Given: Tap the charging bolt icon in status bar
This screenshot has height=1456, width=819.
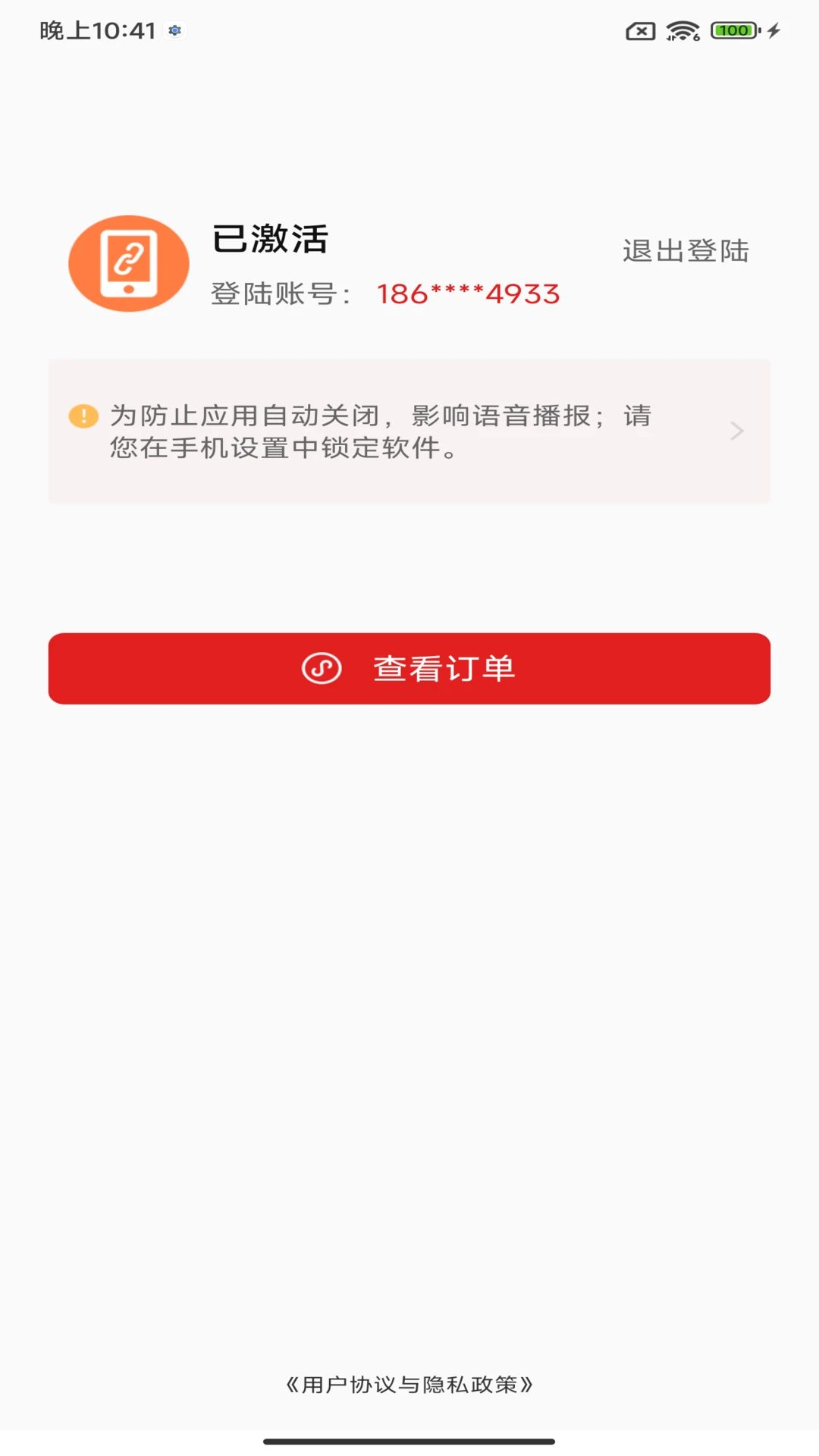Looking at the screenshot, I should pos(772,31).
